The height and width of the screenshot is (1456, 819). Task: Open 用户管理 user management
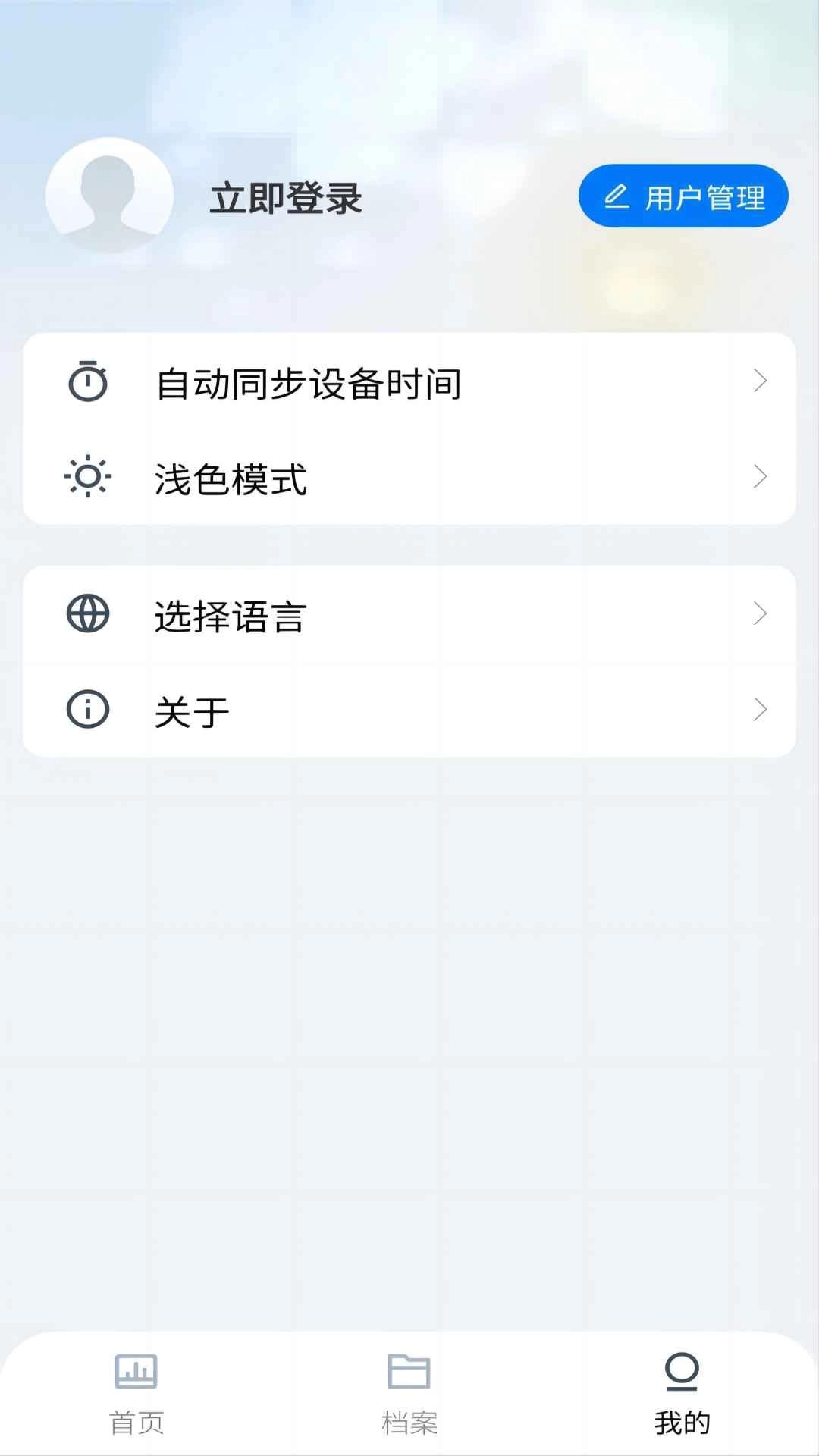coord(683,196)
